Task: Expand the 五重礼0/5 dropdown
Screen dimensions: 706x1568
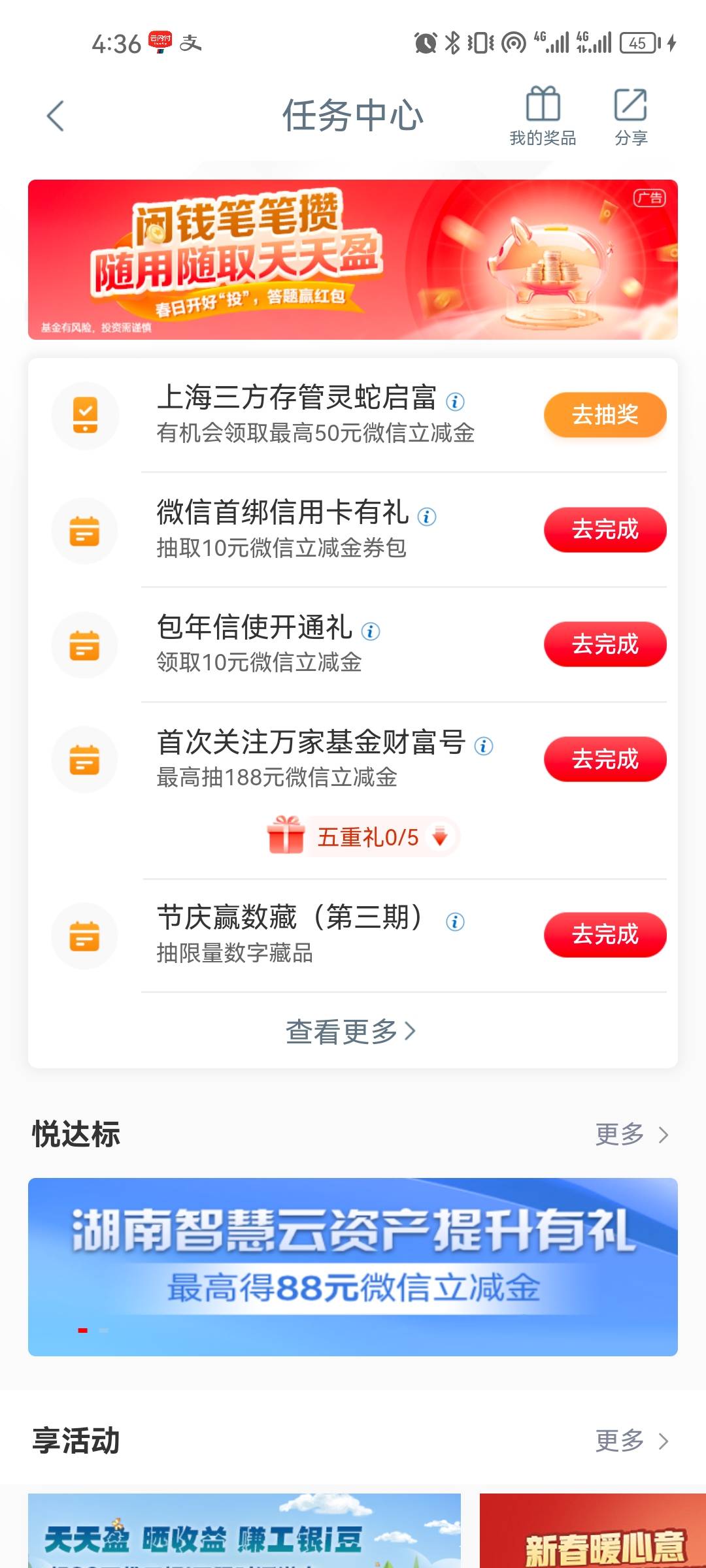Action: (363, 836)
